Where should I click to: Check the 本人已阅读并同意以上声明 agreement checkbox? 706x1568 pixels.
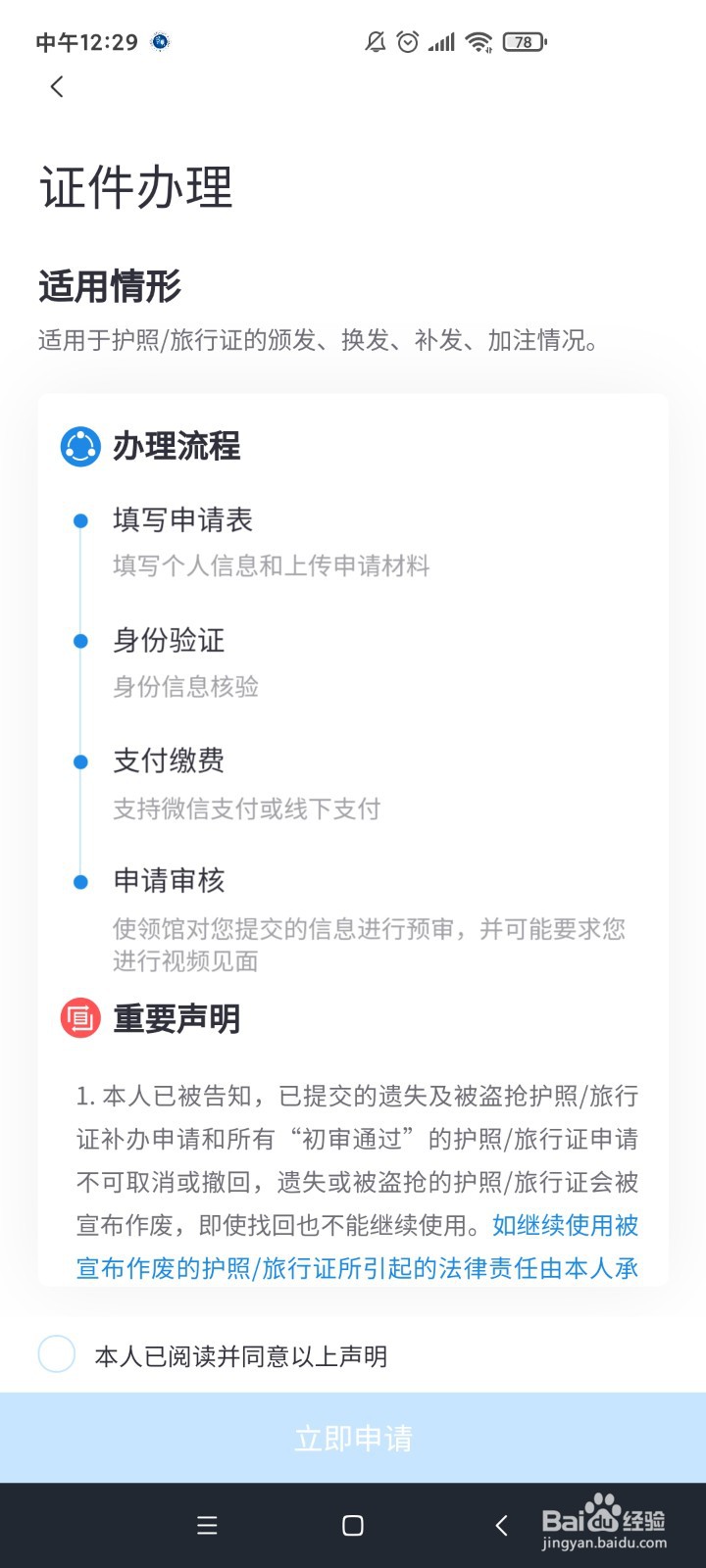[56, 1354]
